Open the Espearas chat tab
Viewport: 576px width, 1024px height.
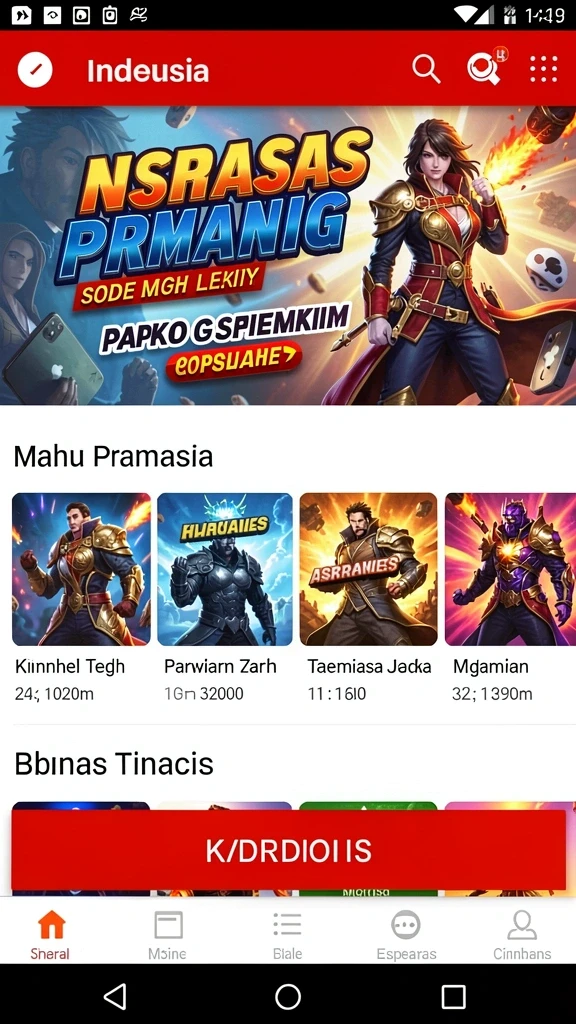tap(406, 935)
